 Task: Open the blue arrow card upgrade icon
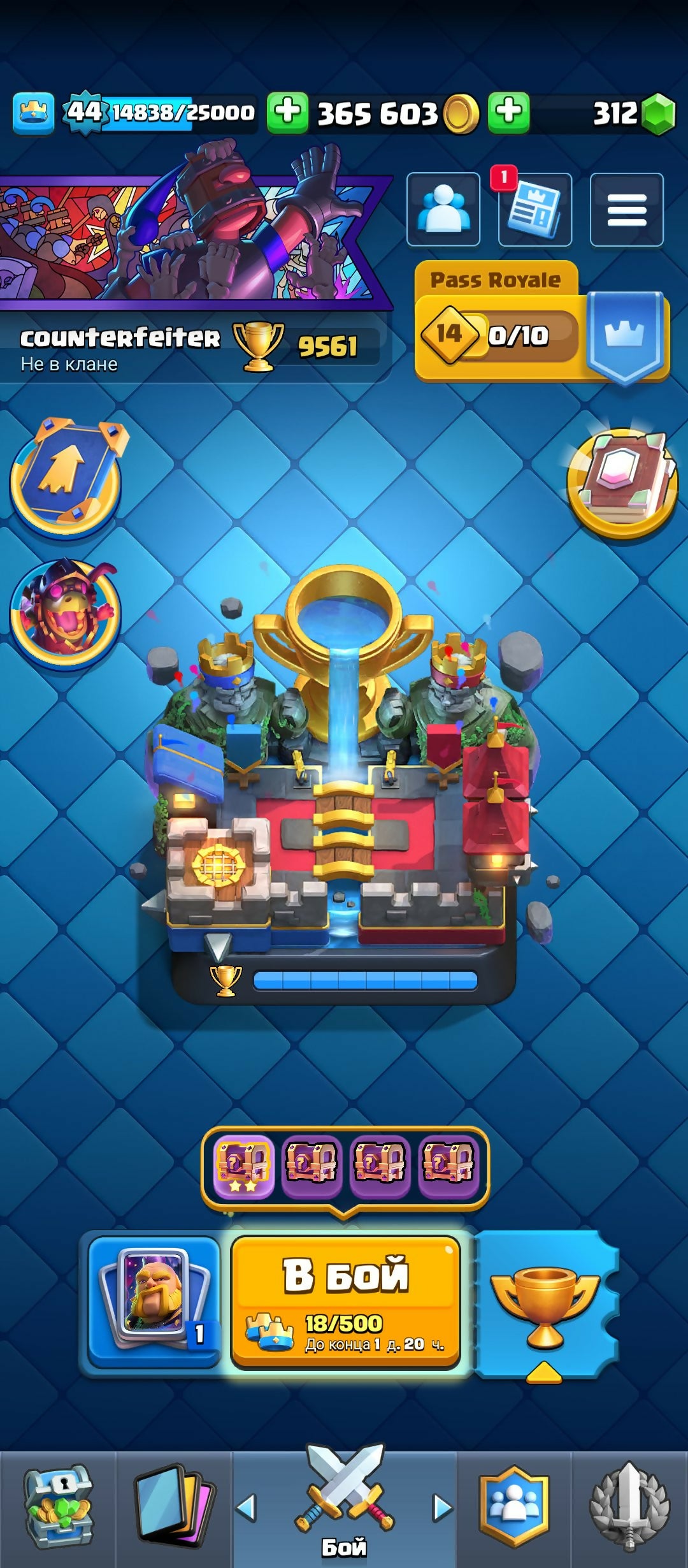coord(66,478)
